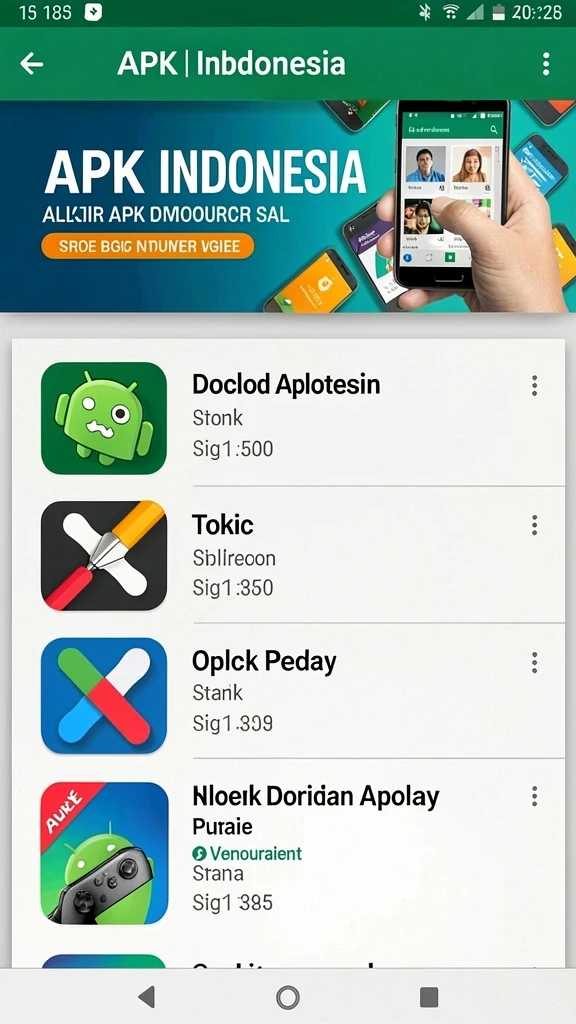This screenshot has height=1024, width=576.
Task: Open the Oplck Peday overflow menu
Action: 534,663
